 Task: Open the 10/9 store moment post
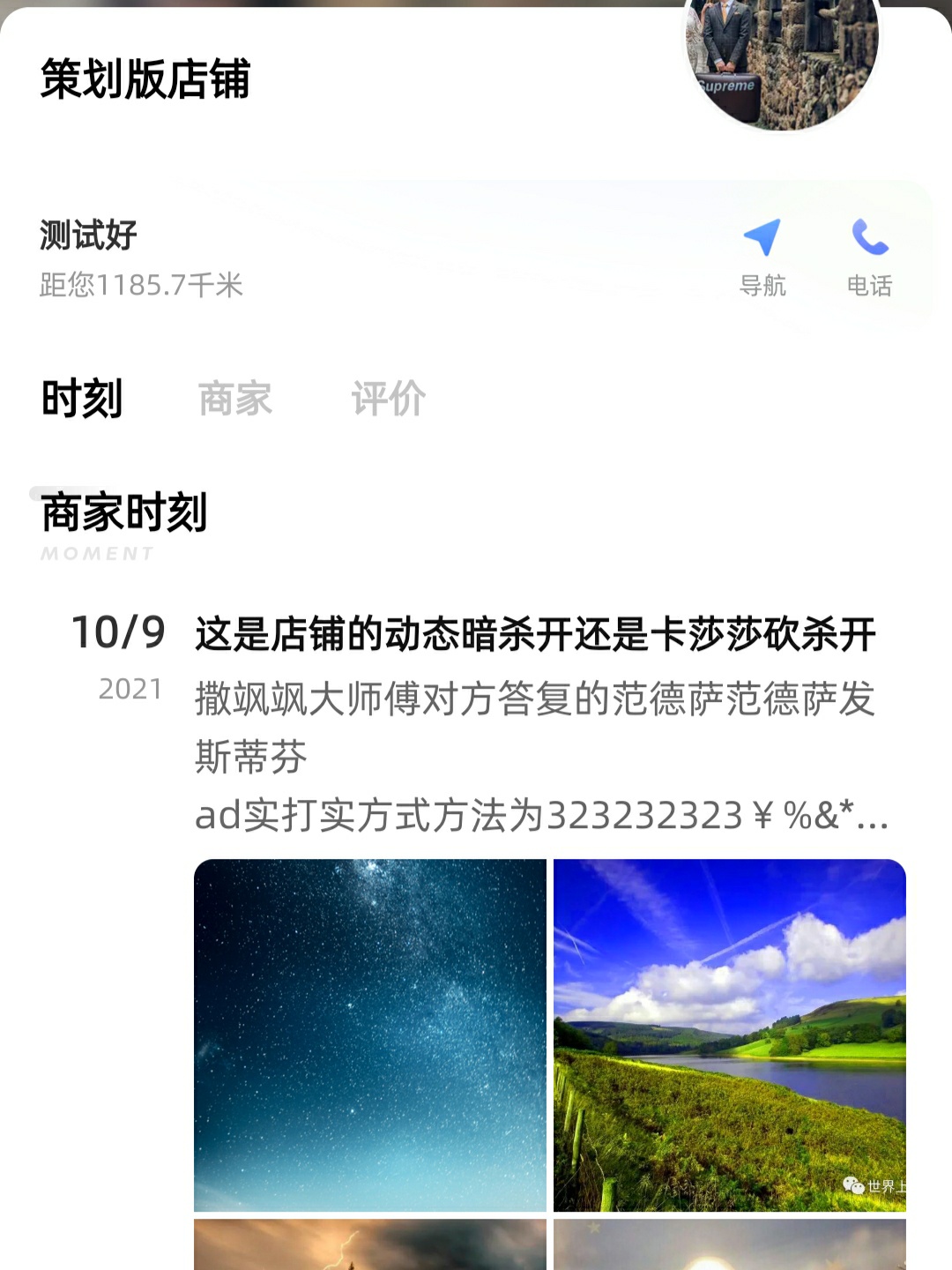535,635
